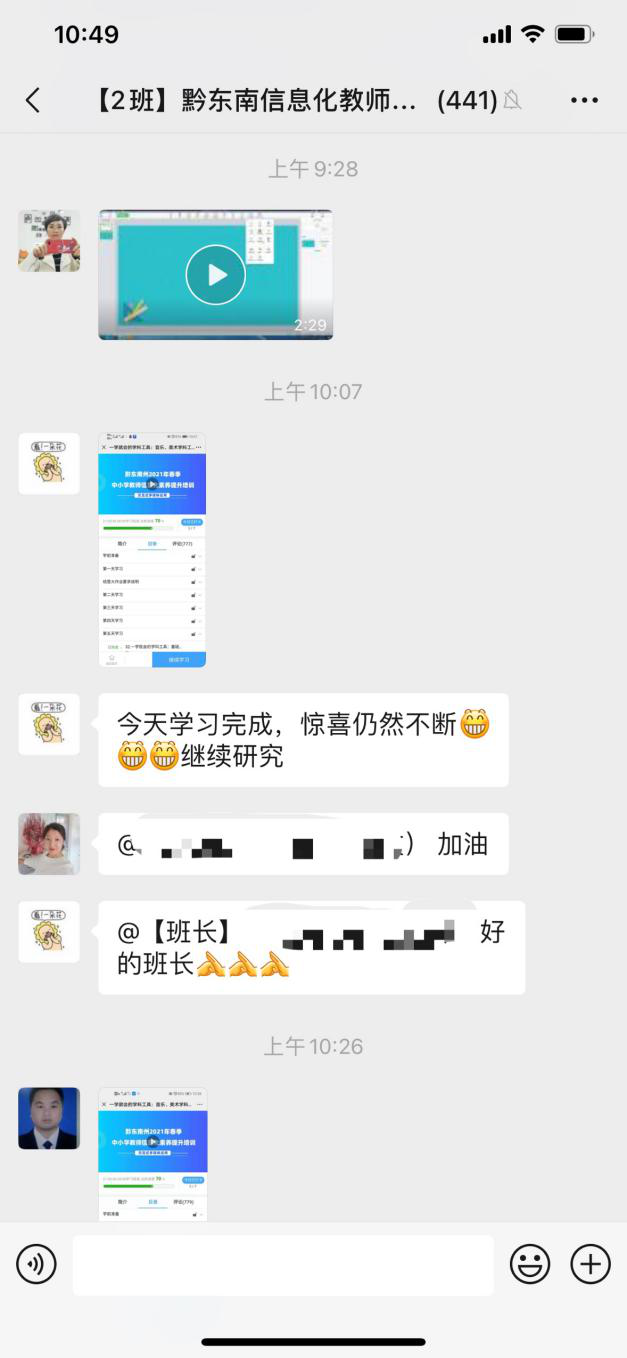Screen dimensions: 627x1358
Task: Open the plus attachment menu
Action: point(590,1265)
